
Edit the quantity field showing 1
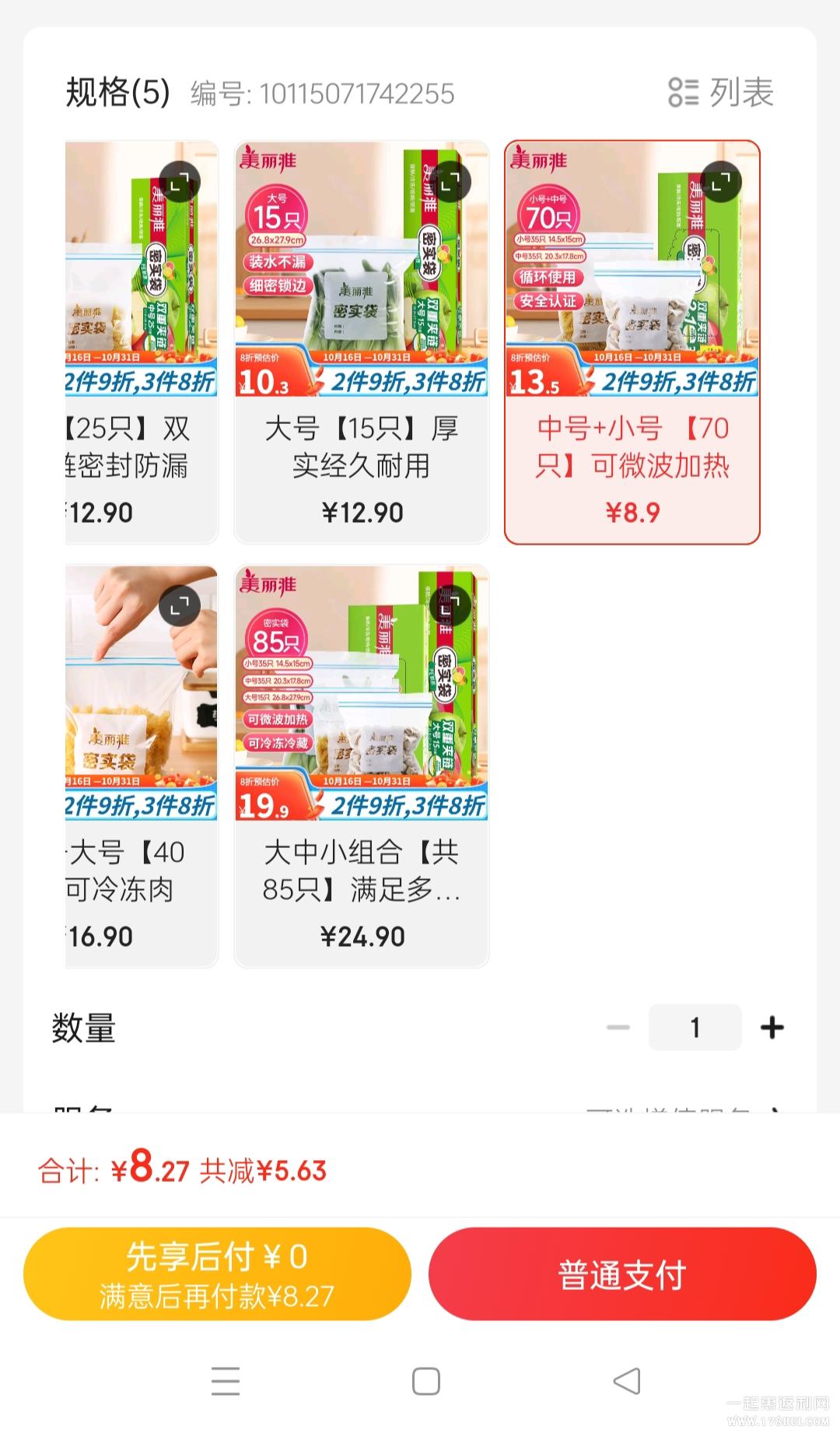click(x=695, y=1028)
